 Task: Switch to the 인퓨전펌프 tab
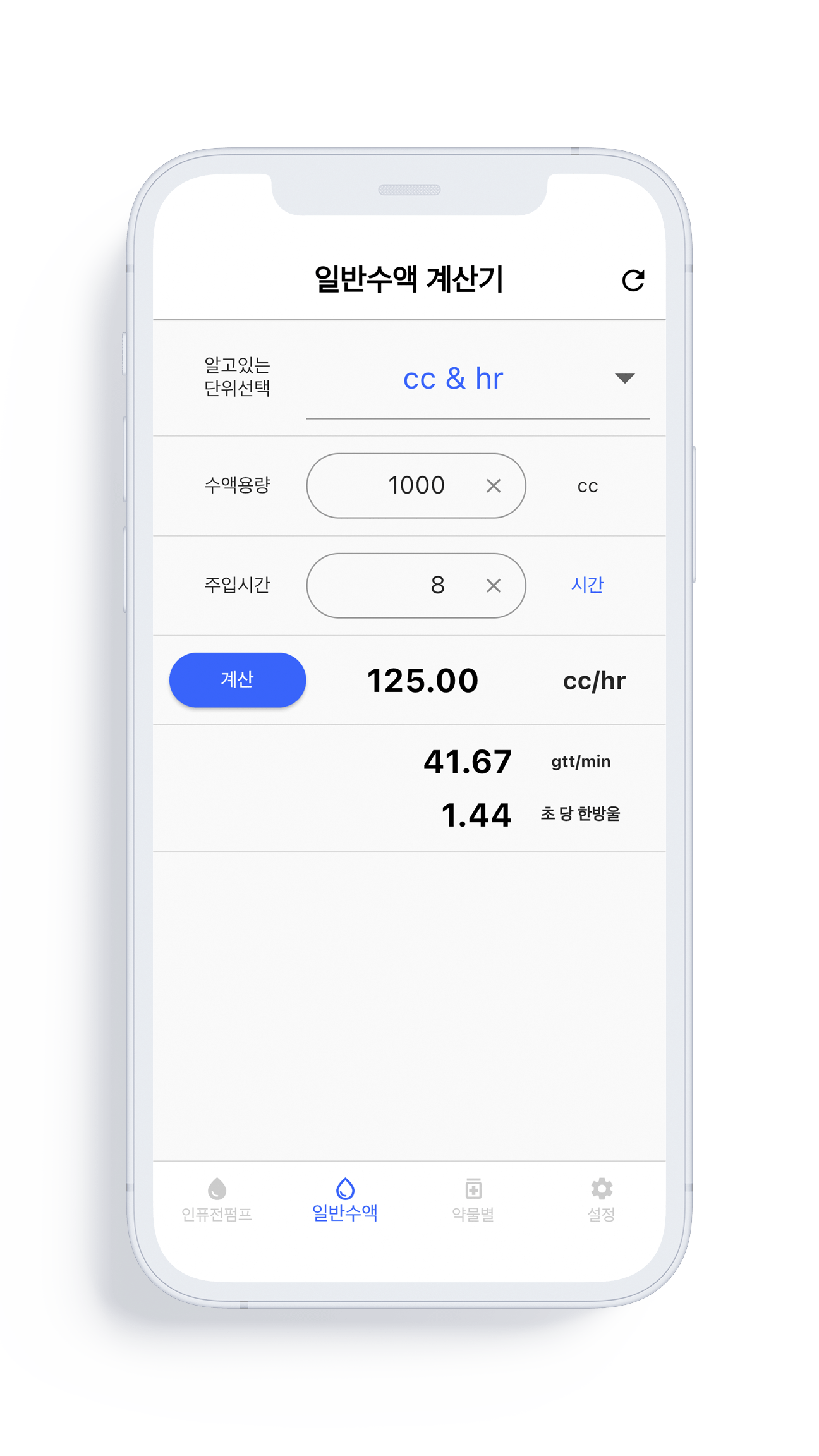click(217, 1199)
